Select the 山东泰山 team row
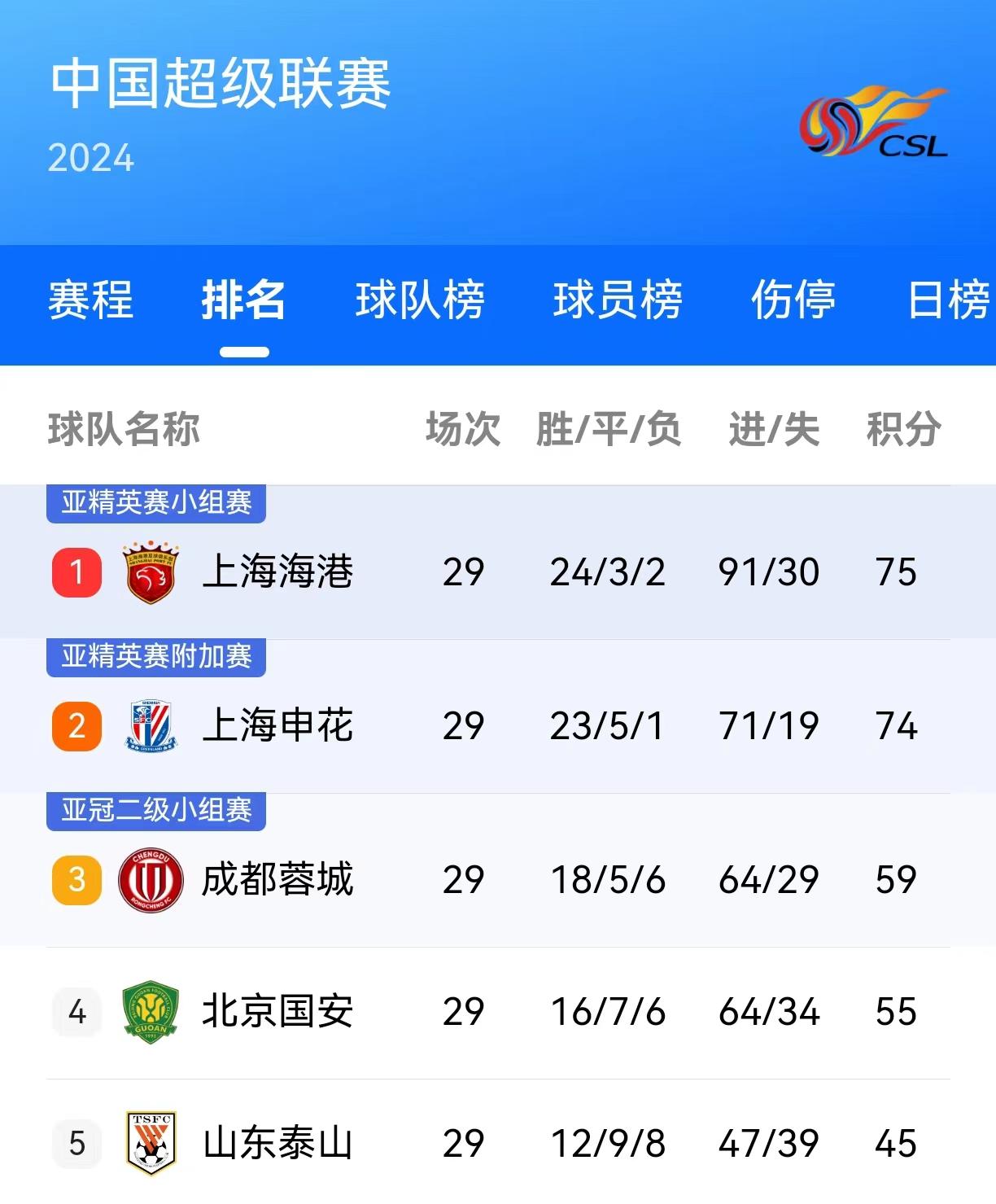Screen dimensions: 996x1204 [277, 1144]
